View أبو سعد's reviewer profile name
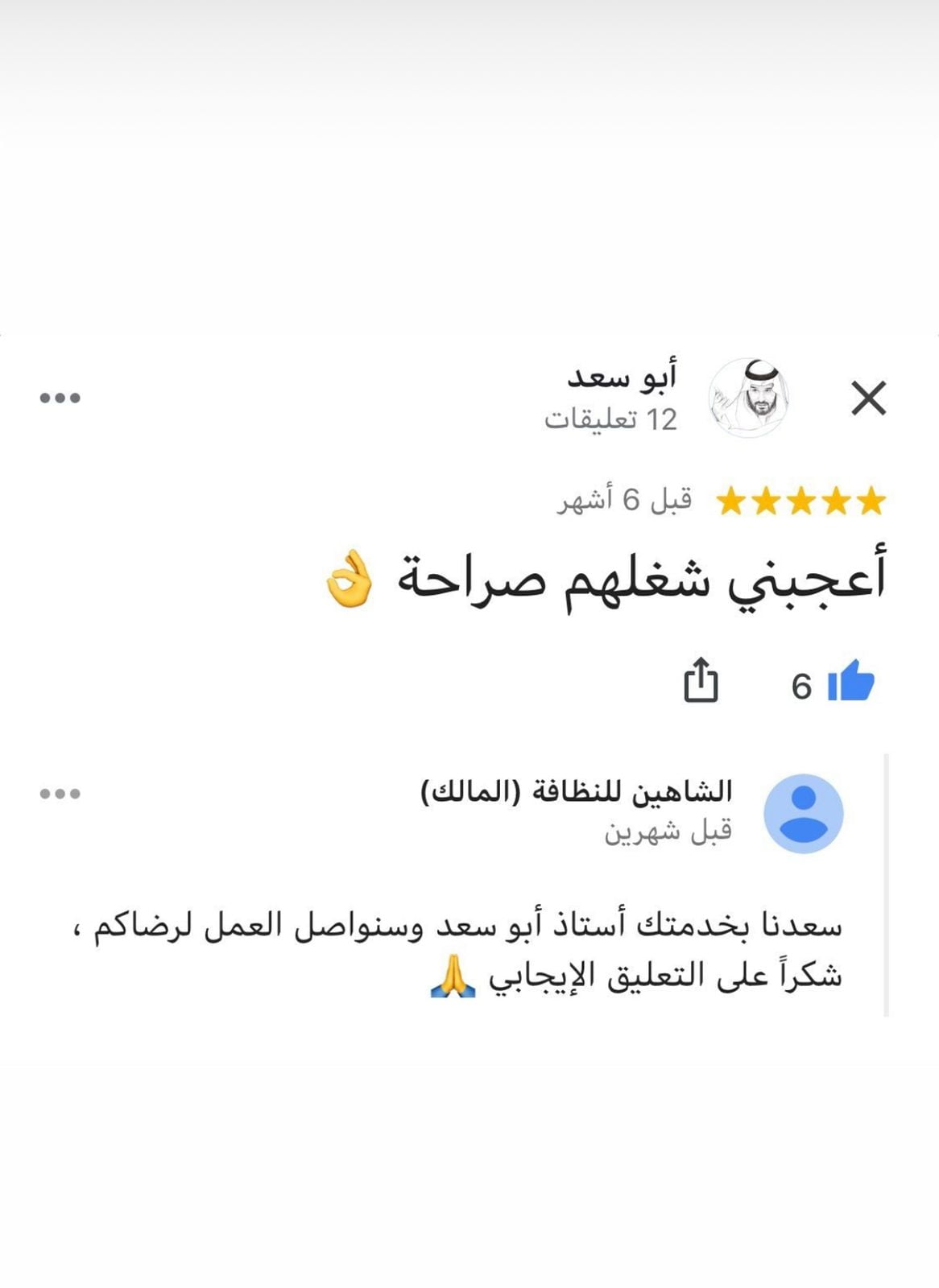Viewport: 939px width, 1288px height. (x=622, y=377)
